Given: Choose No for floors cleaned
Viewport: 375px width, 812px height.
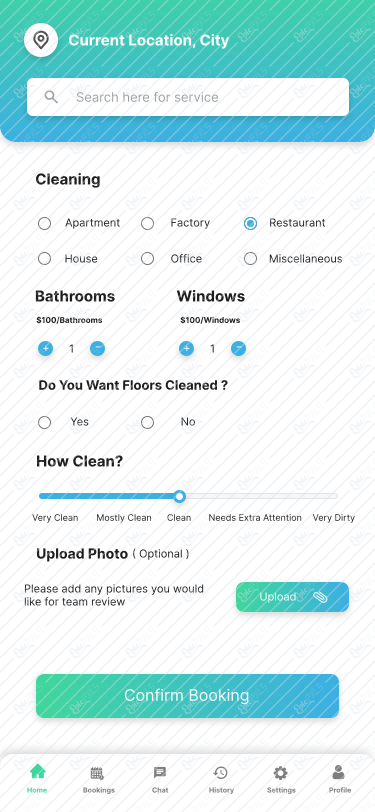Looking at the screenshot, I should (x=148, y=423).
